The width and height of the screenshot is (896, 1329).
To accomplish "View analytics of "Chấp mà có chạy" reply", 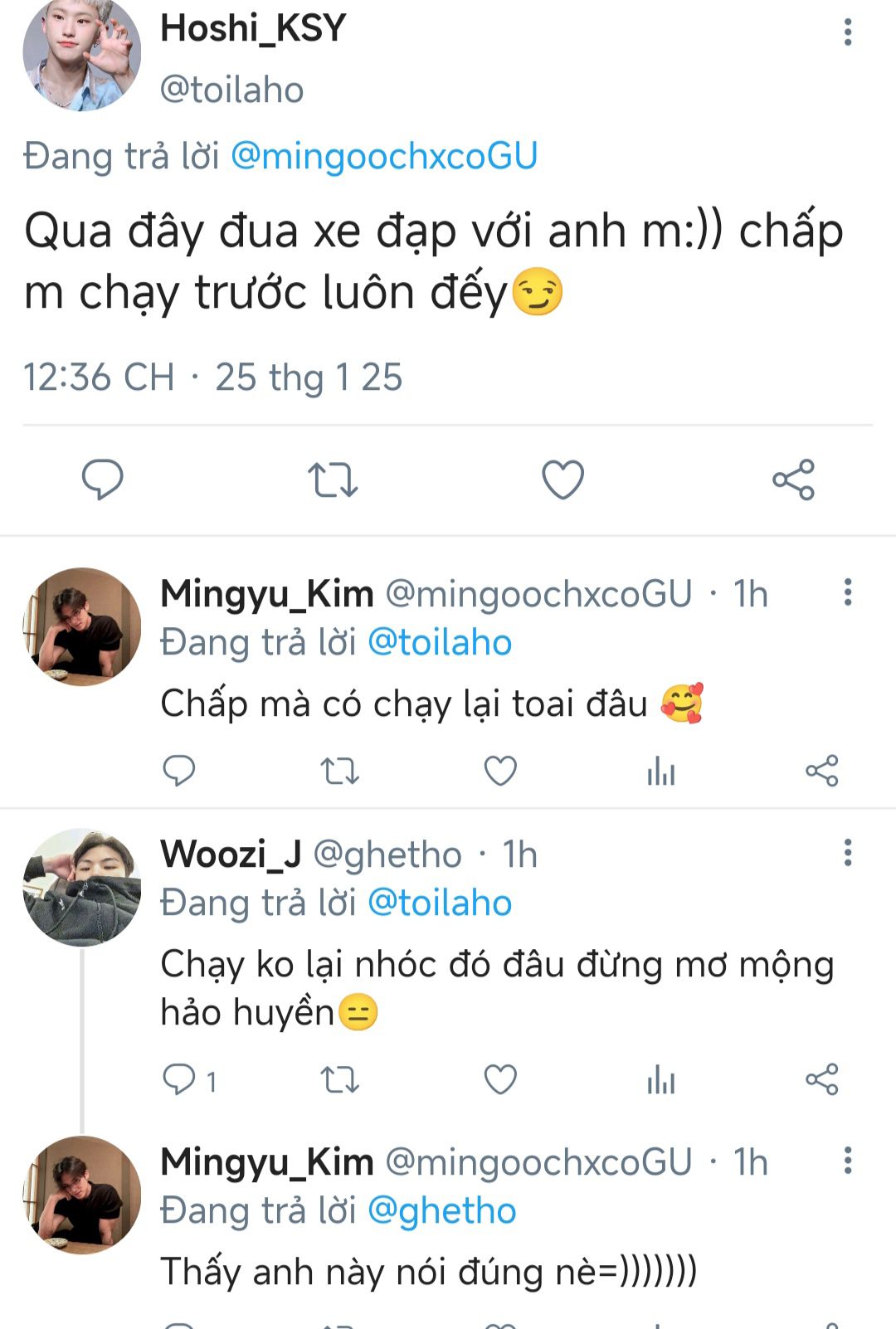I will pos(661,772).
